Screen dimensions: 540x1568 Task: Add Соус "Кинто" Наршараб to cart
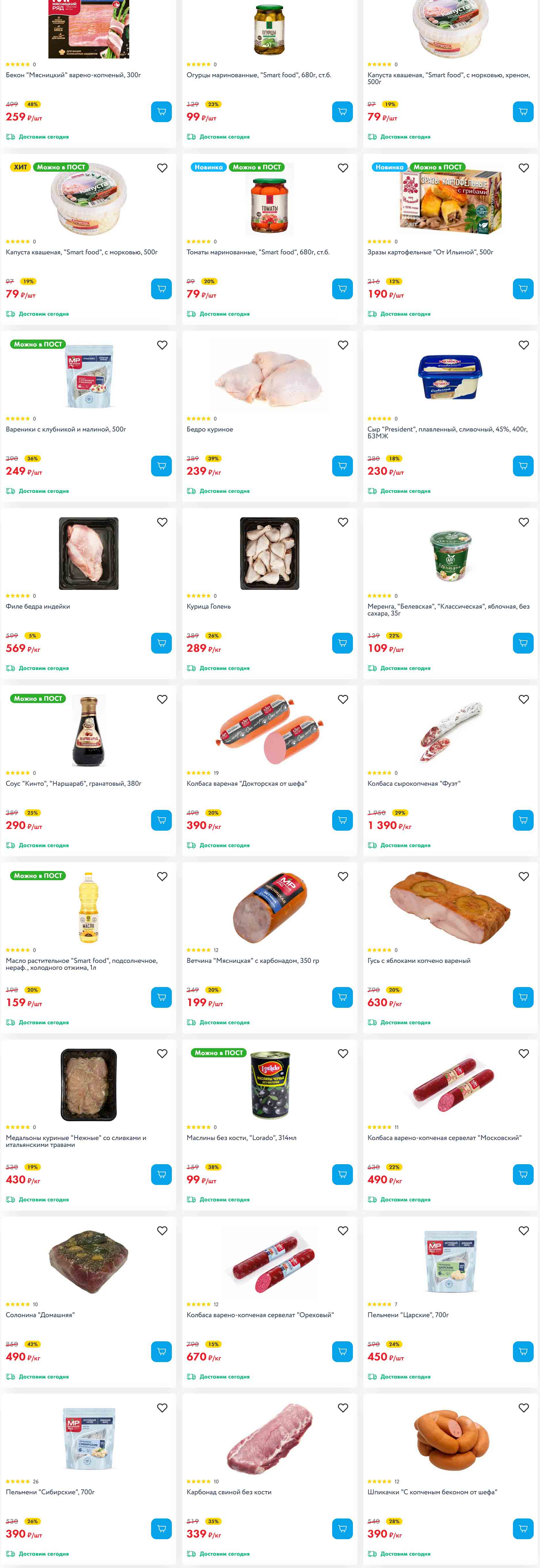click(161, 821)
